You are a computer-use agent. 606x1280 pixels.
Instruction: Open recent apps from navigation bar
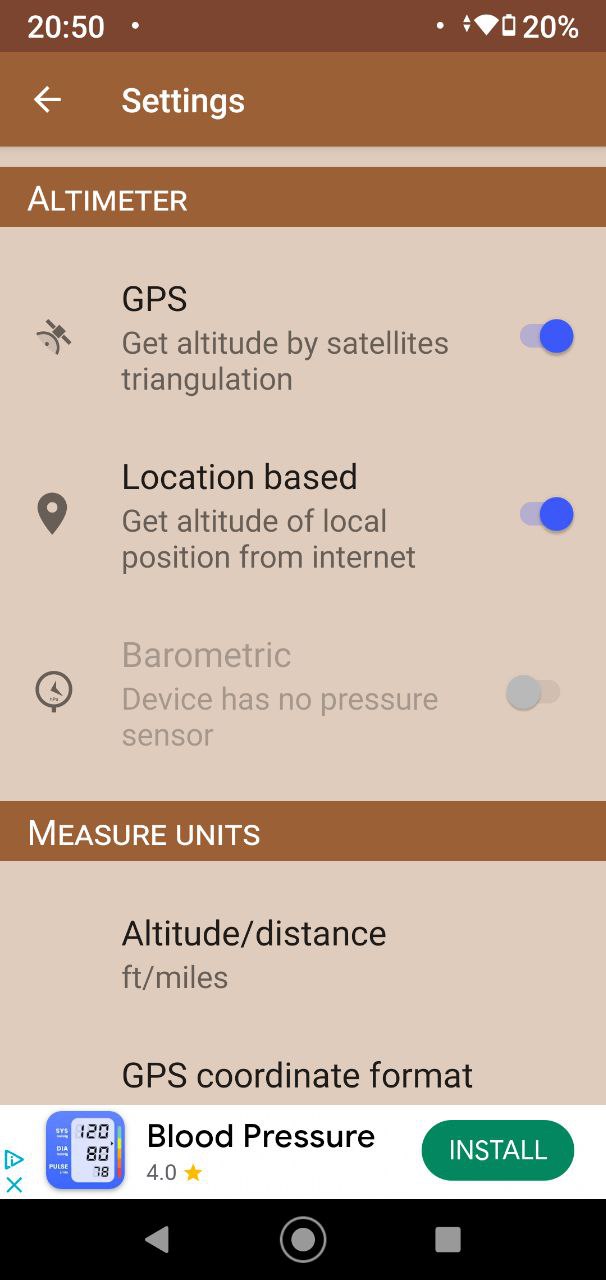(448, 1240)
